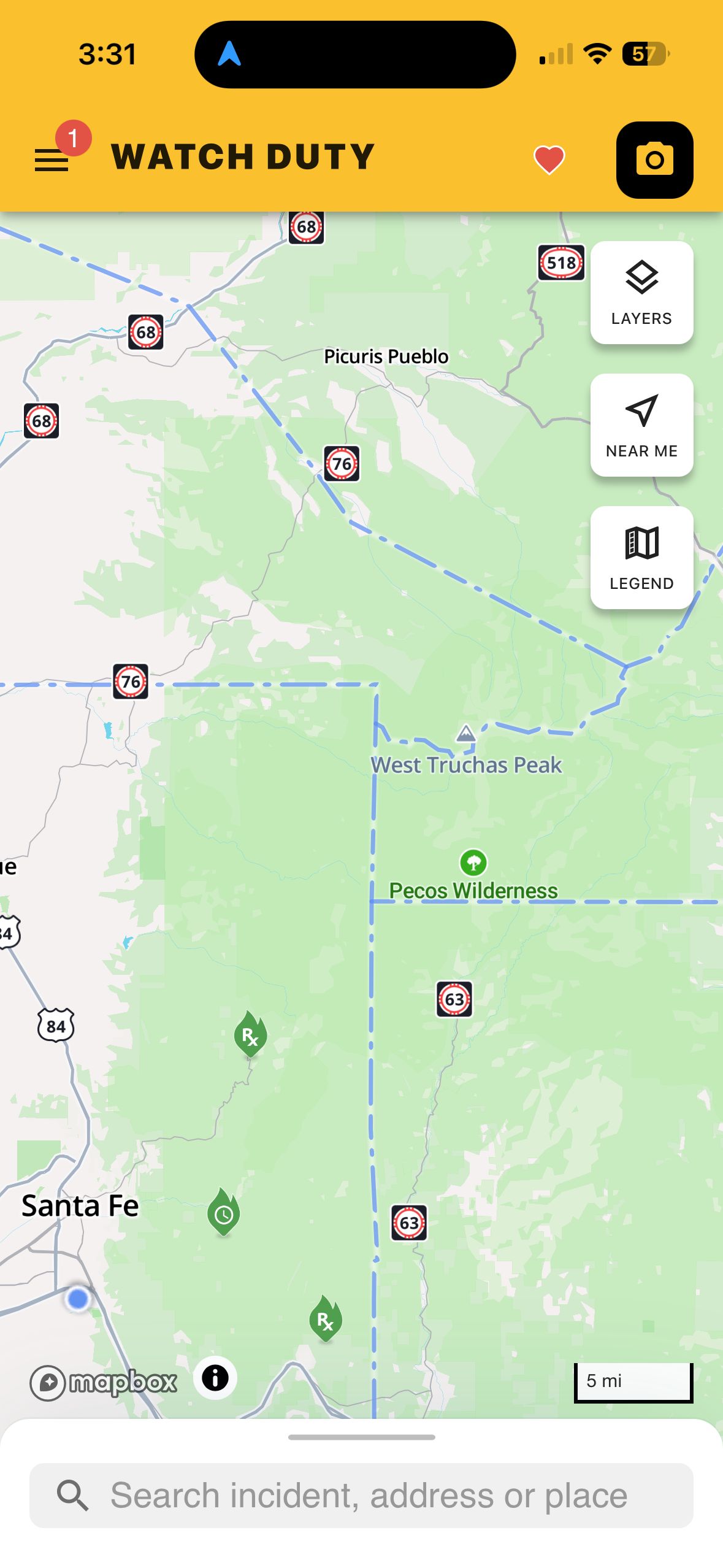Tap the red heart icon
723x1568 pixels.
tap(549, 159)
